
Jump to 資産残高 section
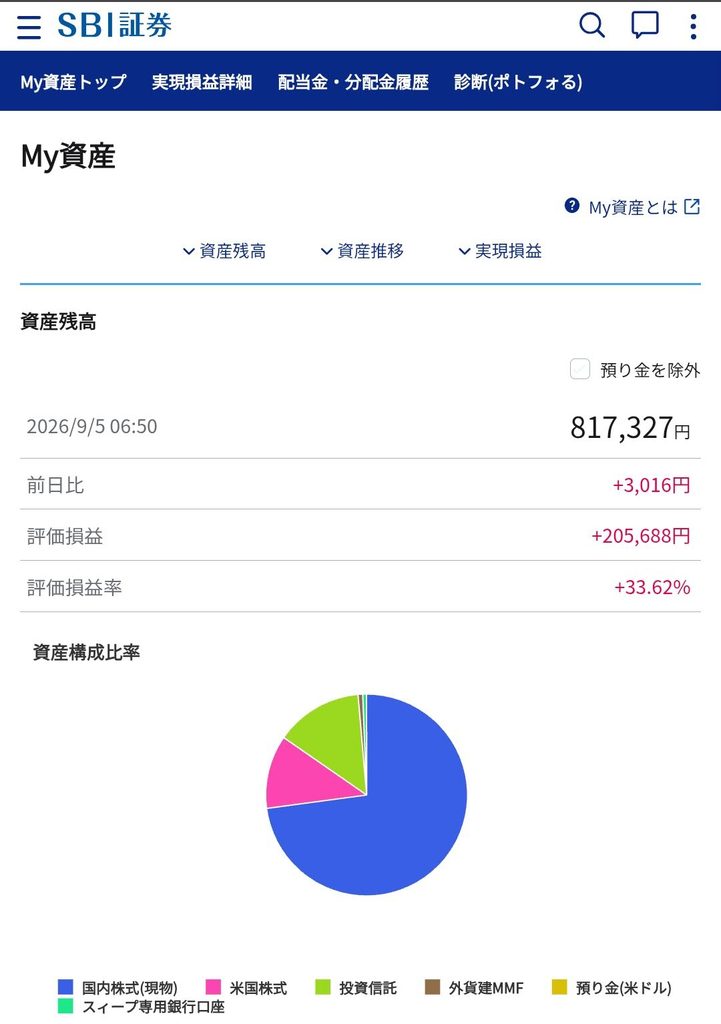(x=224, y=251)
